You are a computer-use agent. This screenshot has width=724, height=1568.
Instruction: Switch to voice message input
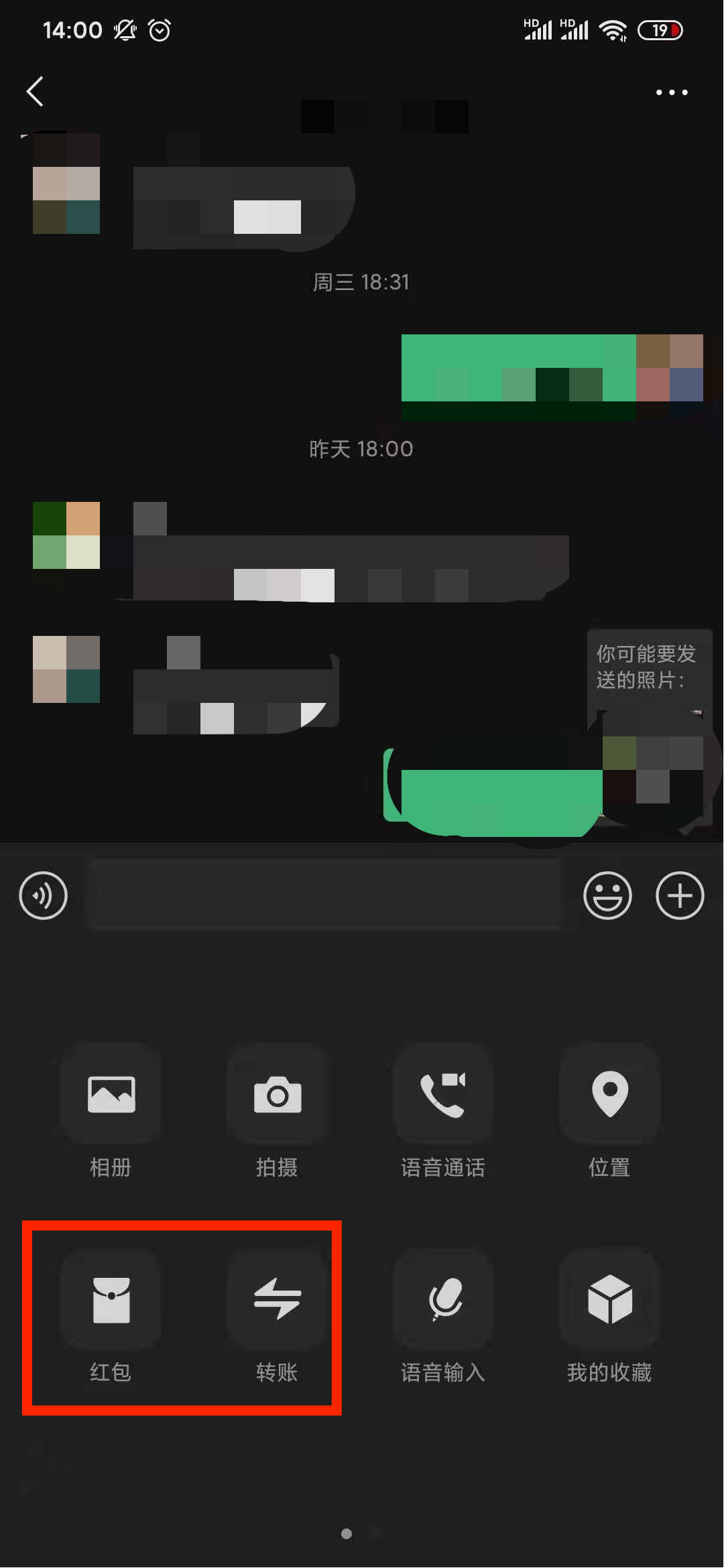tap(44, 895)
